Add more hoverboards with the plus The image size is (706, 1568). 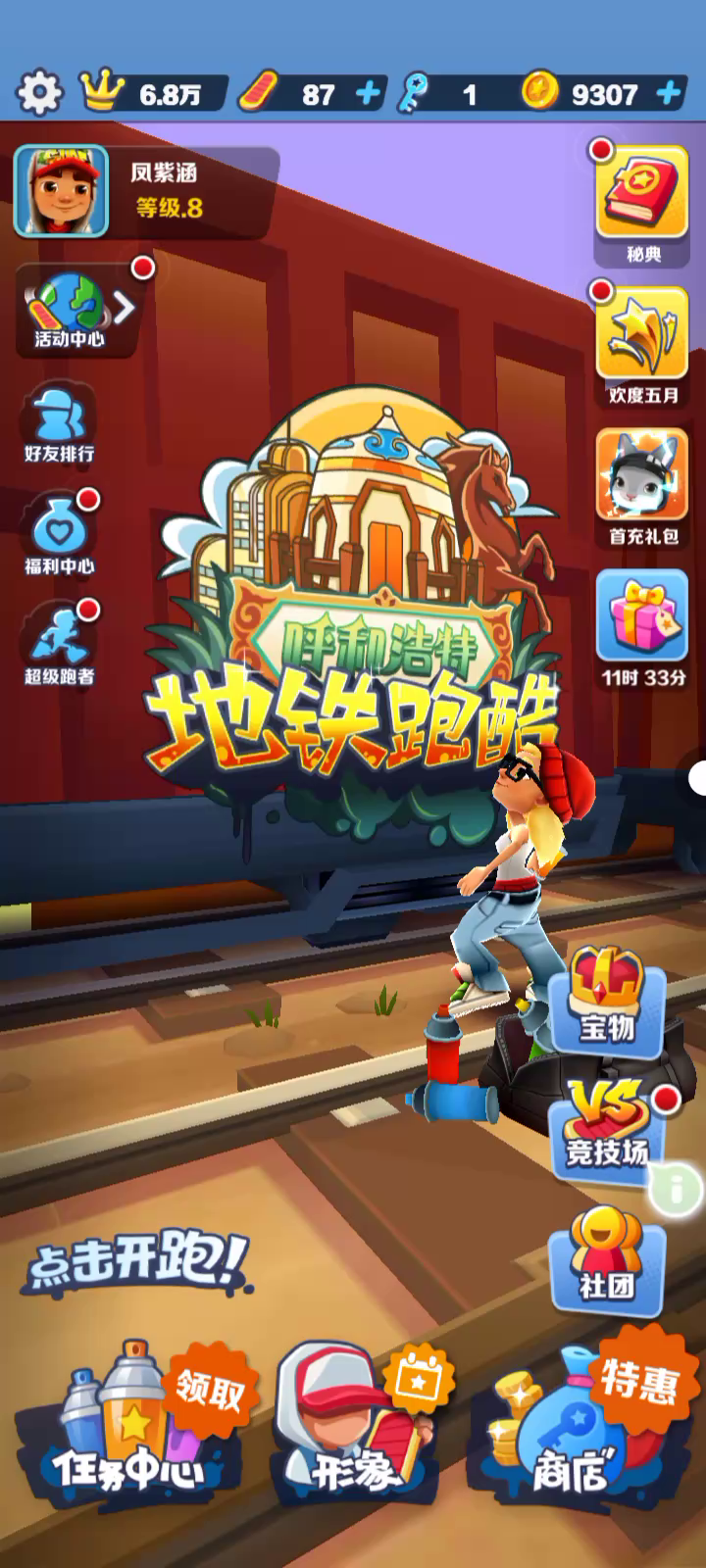click(x=368, y=94)
